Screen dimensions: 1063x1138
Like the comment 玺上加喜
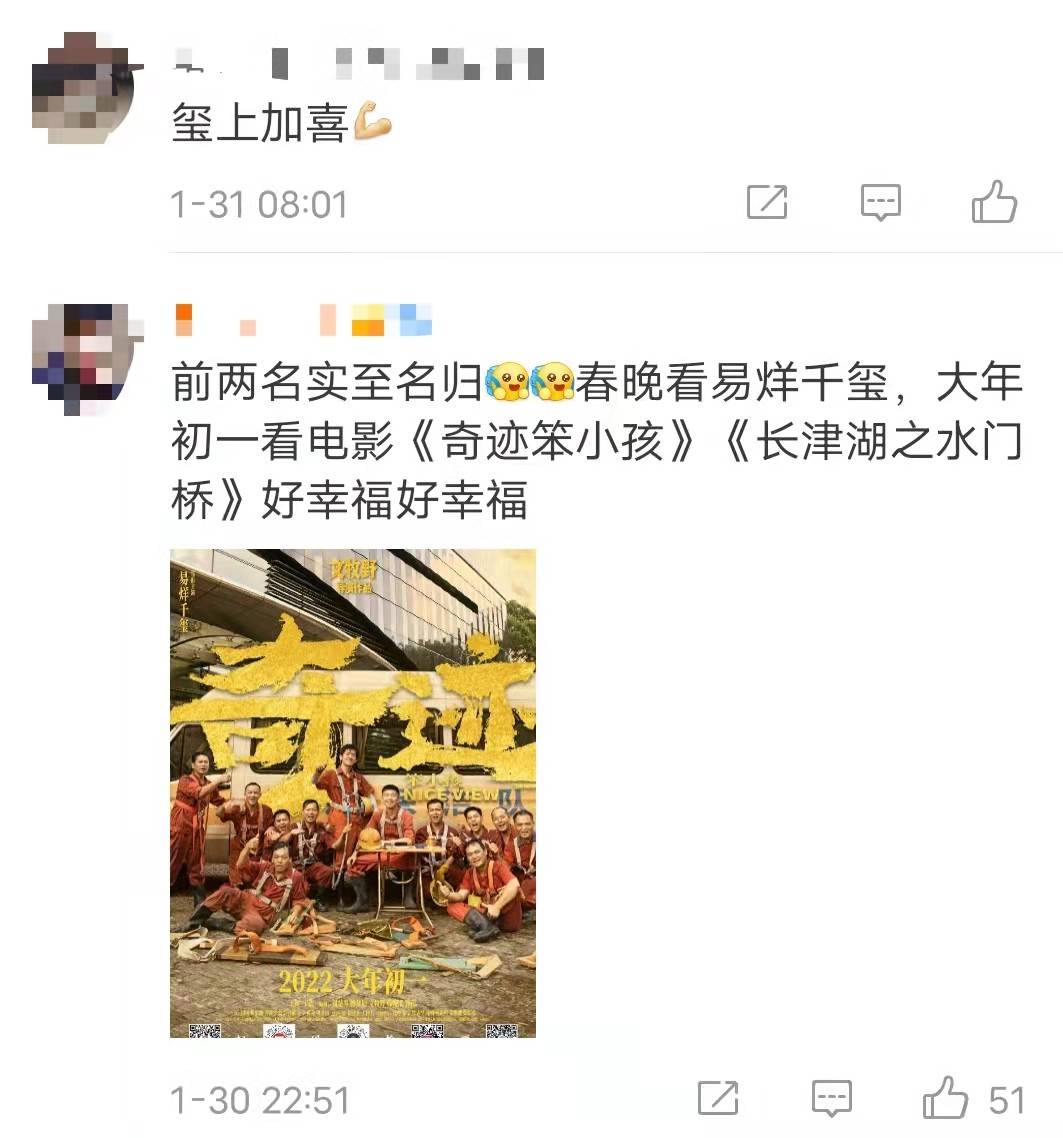click(x=994, y=203)
